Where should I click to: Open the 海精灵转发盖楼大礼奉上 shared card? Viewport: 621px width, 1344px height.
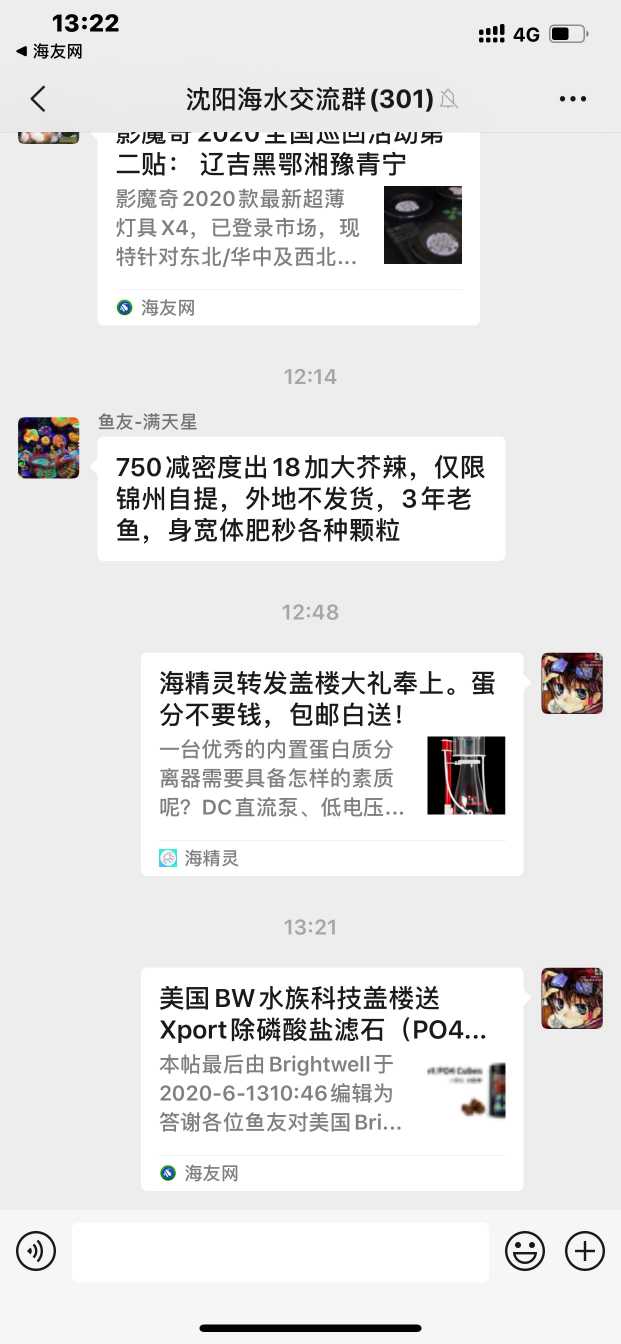tap(332, 764)
